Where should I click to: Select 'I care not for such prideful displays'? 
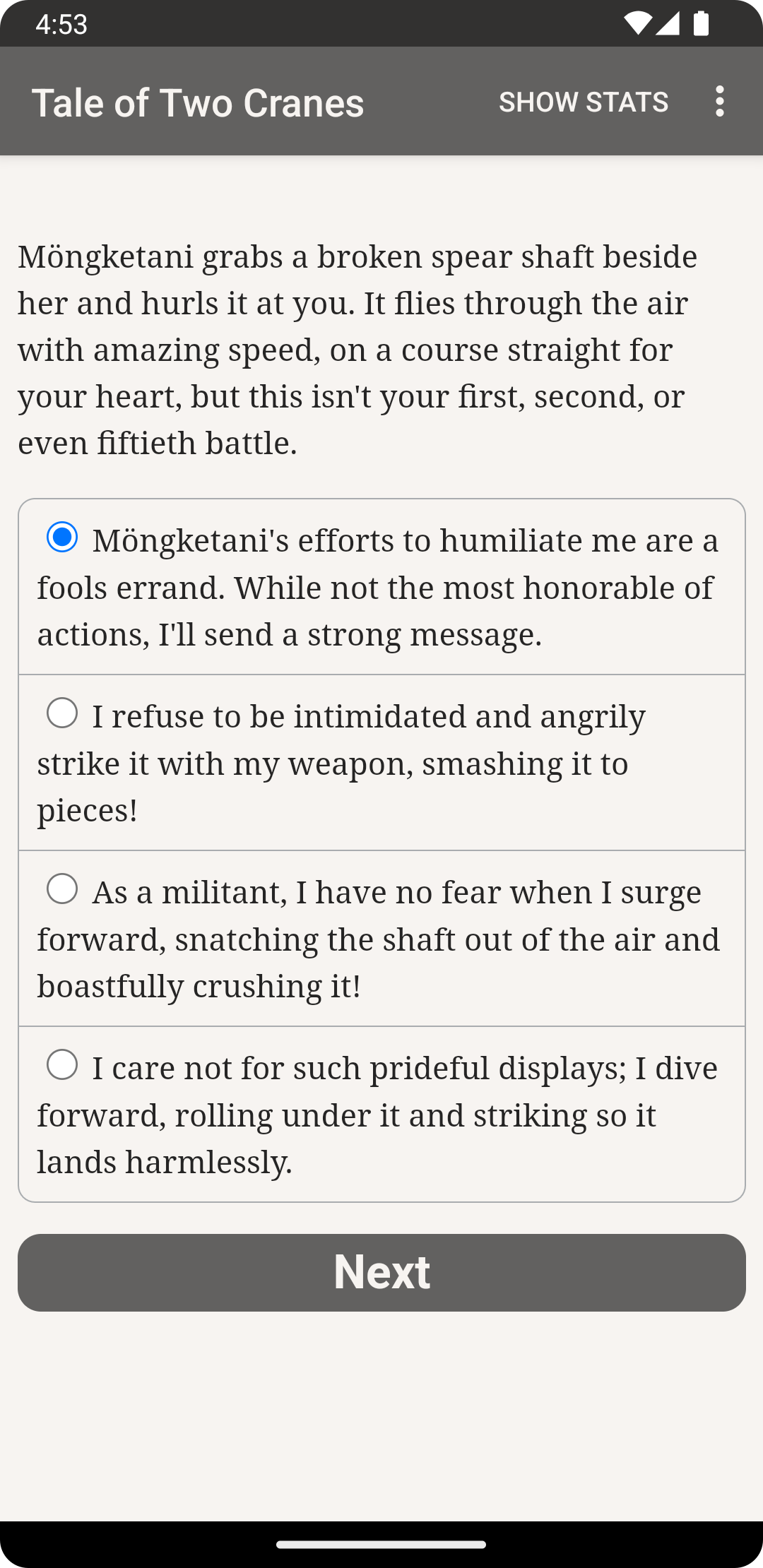pyautogui.click(x=381, y=1114)
